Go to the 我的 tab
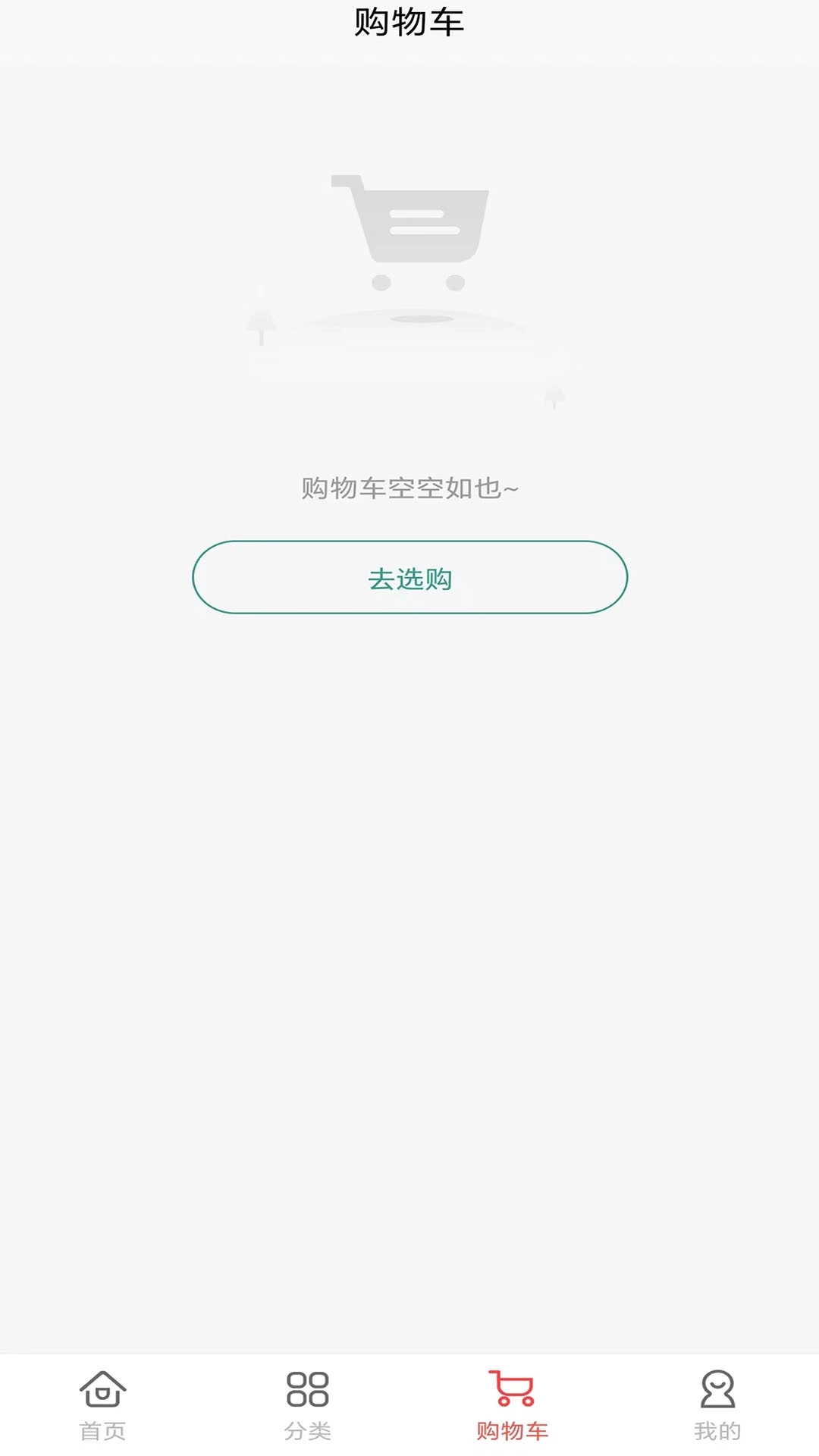The image size is (819, 1456). (x=717, y=1404)
